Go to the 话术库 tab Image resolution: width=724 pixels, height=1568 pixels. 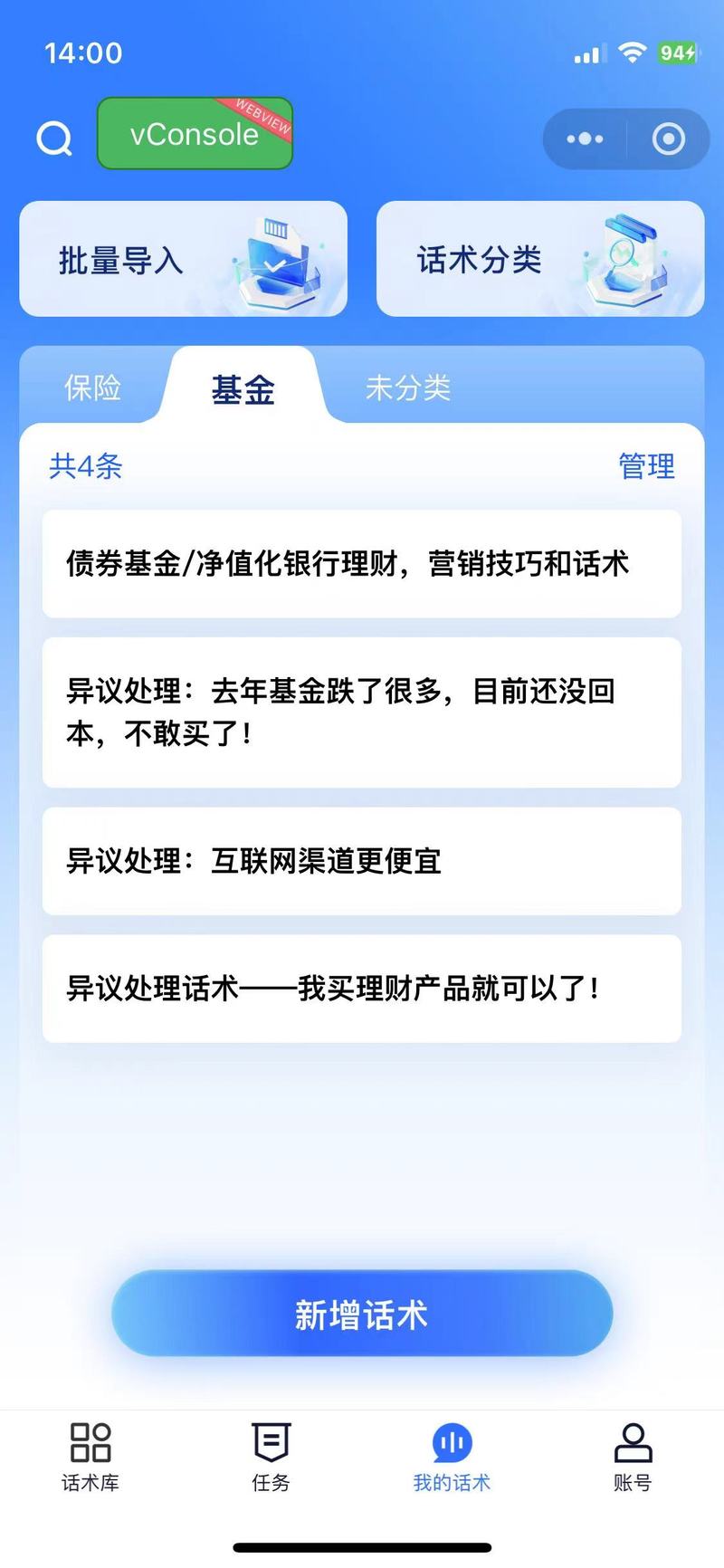pyautogui.click(x=90, y=1456)
